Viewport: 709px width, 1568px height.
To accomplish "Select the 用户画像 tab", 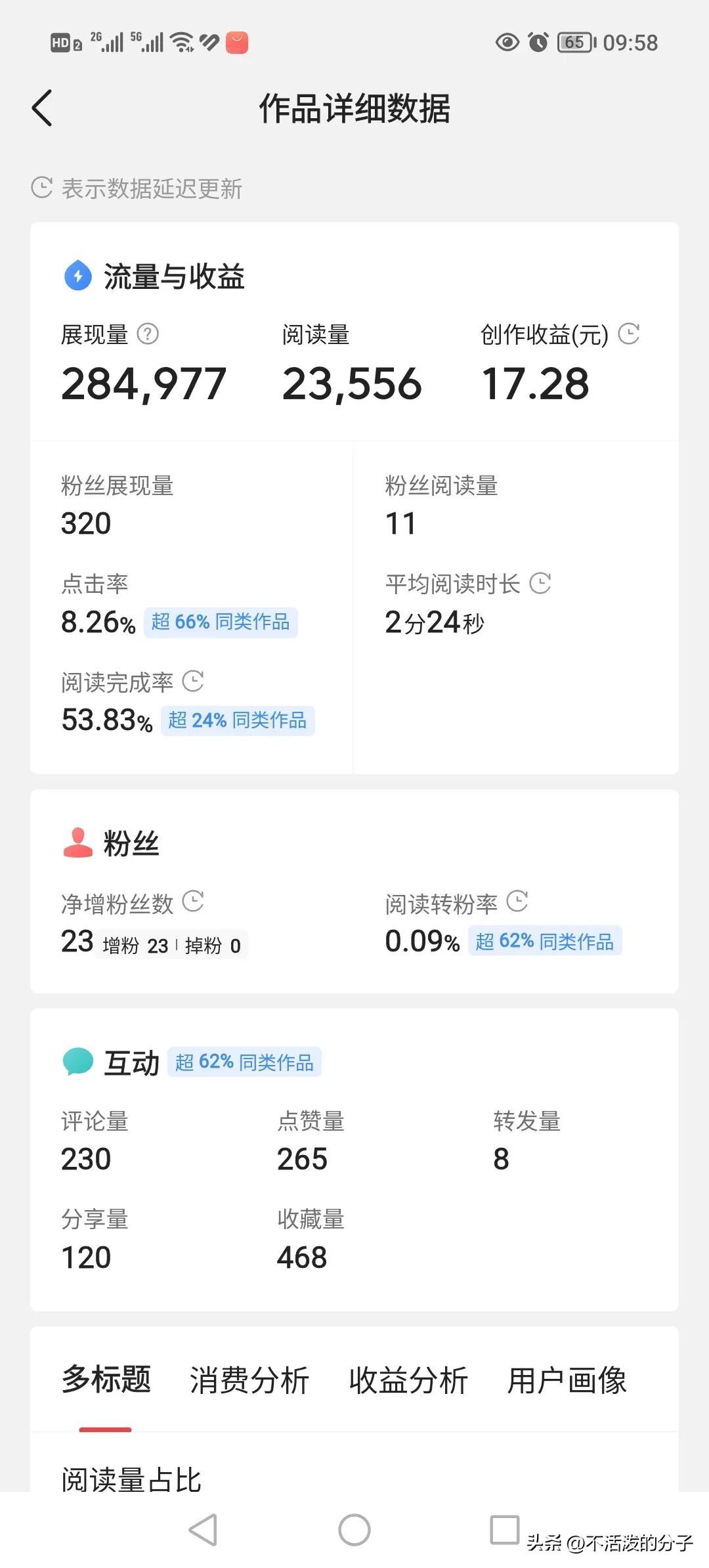I will (567, 1380).
